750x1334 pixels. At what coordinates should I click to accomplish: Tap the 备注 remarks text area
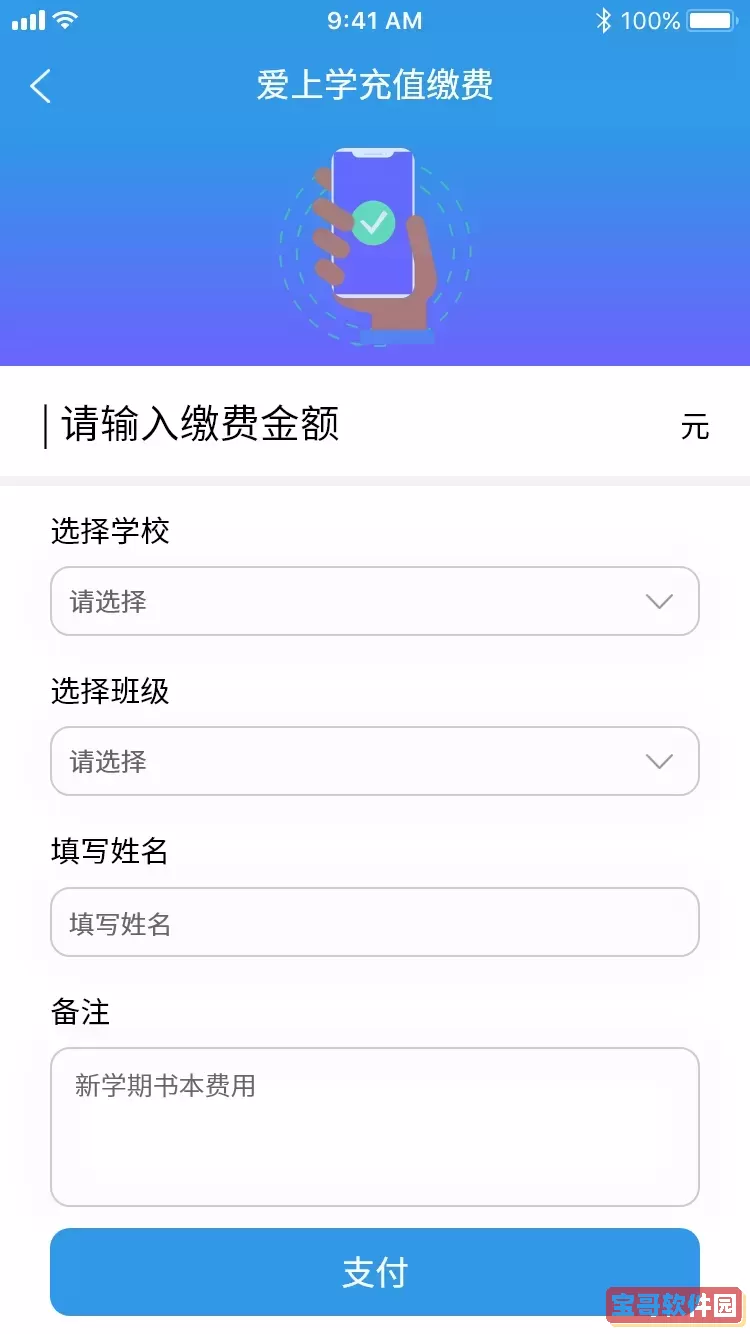375,1127
